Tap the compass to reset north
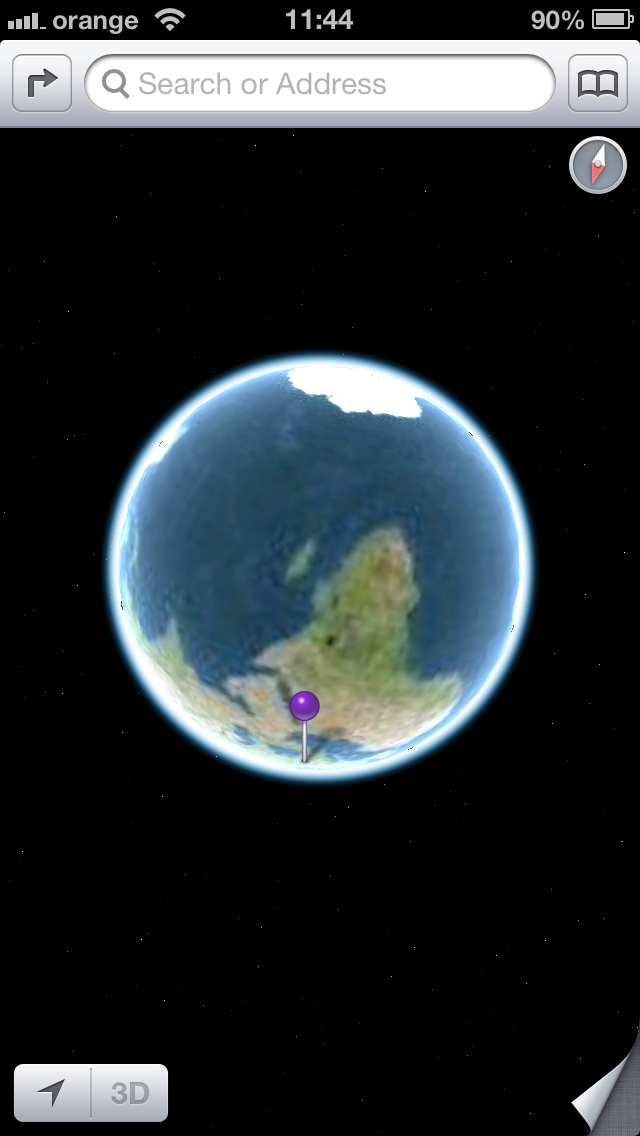The image size is (640, 1136). (x=598, y=165)
